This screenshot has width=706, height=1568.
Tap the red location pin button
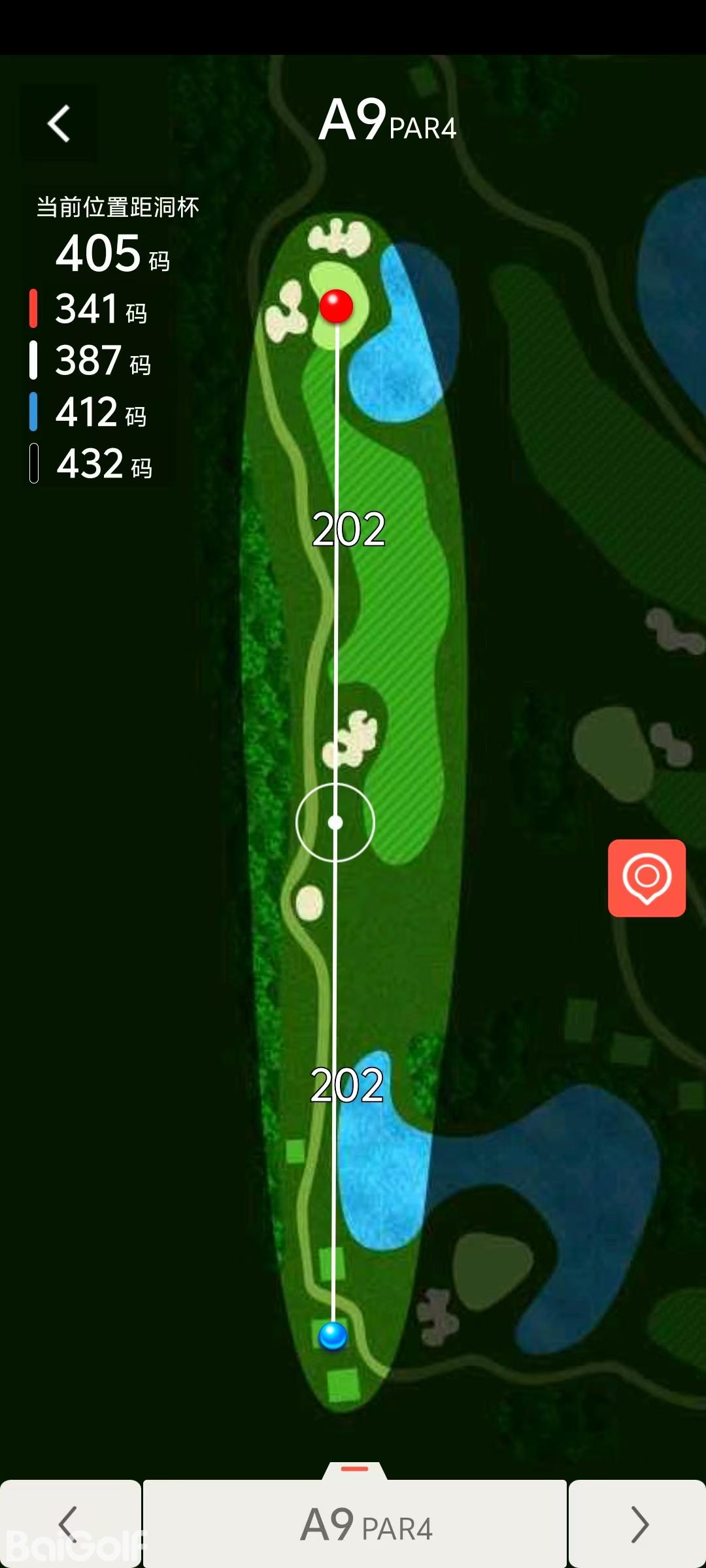[647, 877]
